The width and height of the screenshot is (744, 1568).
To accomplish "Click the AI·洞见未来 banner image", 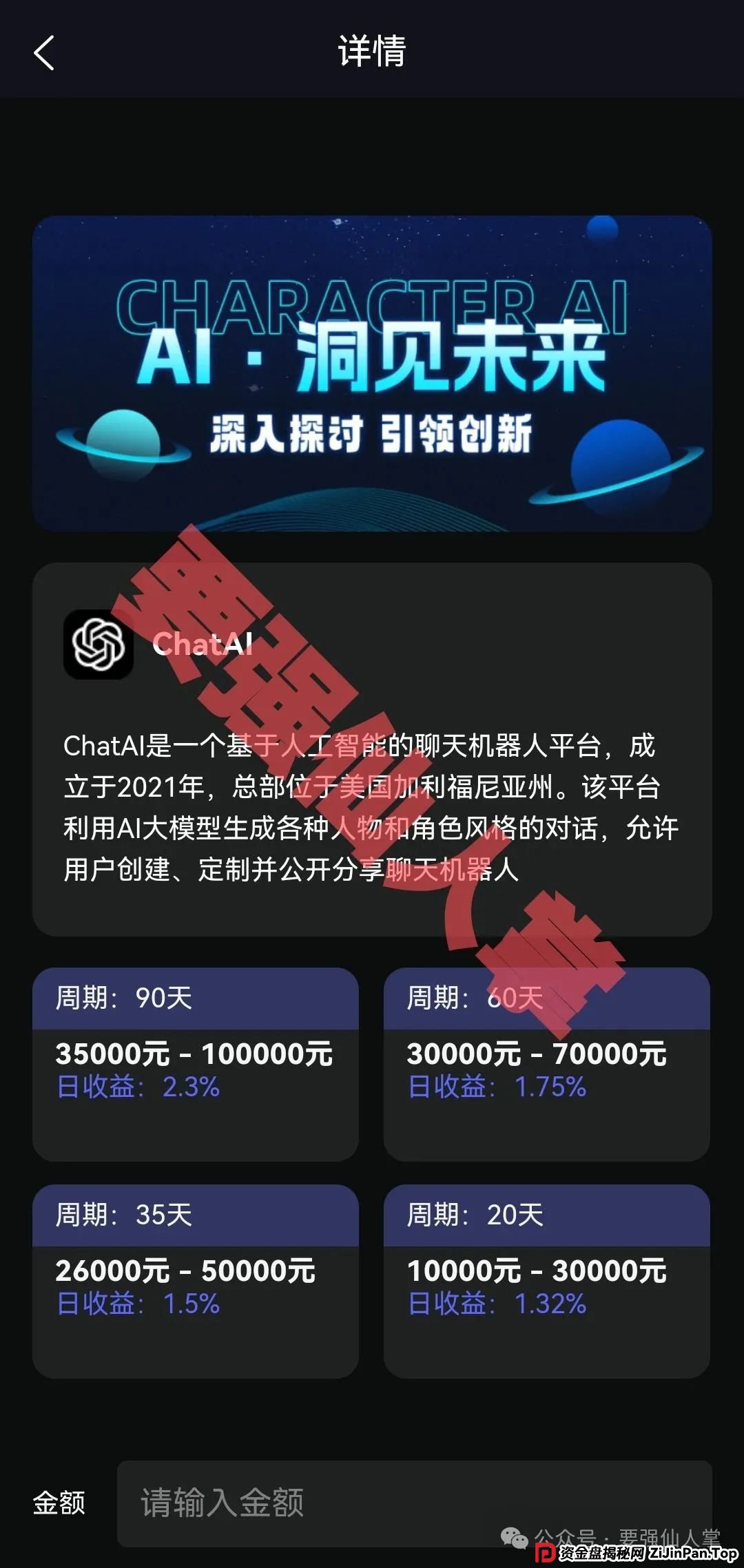I will [372, 372].
